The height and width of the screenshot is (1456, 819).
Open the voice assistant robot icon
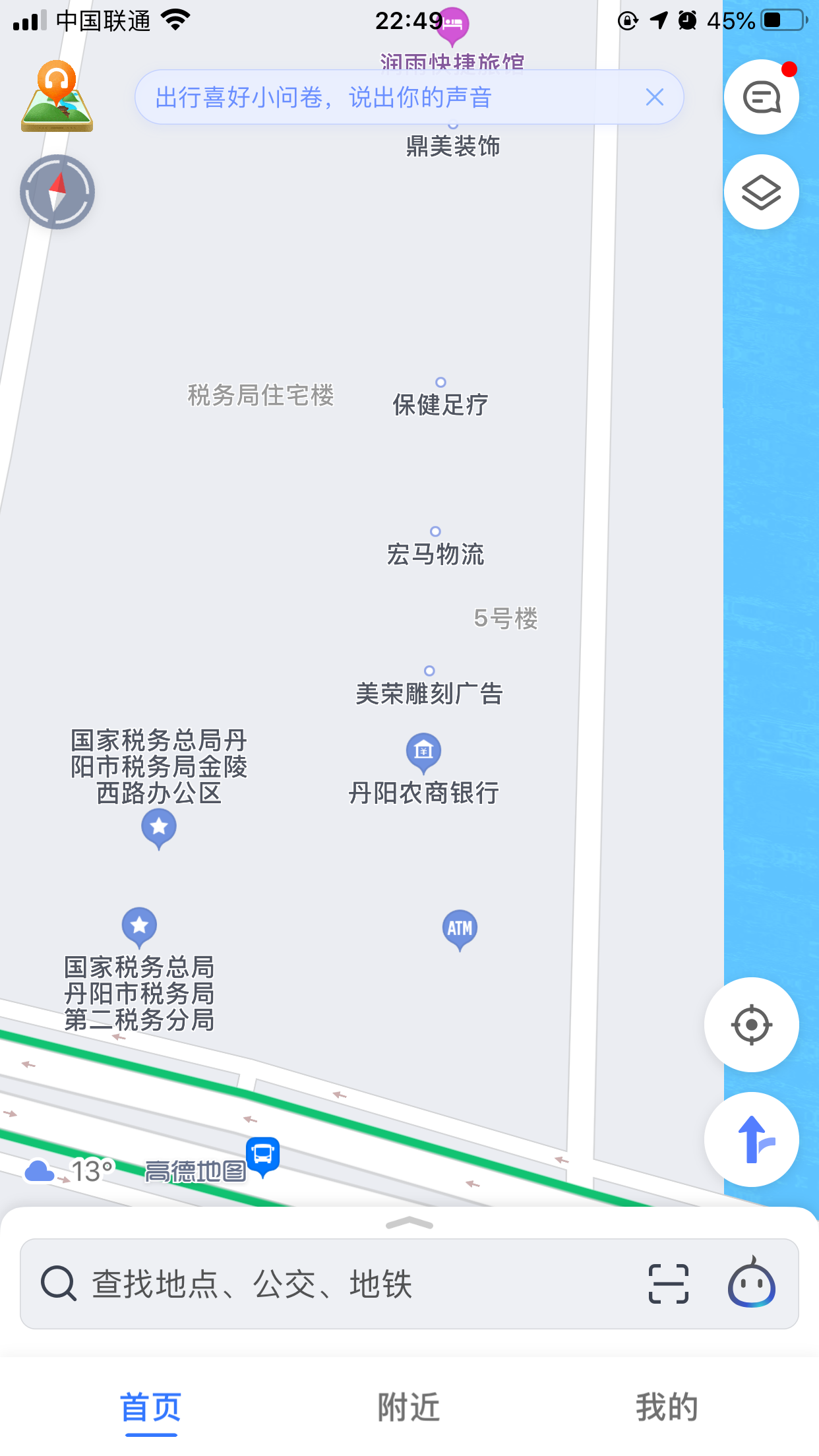tap(751, 1283)
